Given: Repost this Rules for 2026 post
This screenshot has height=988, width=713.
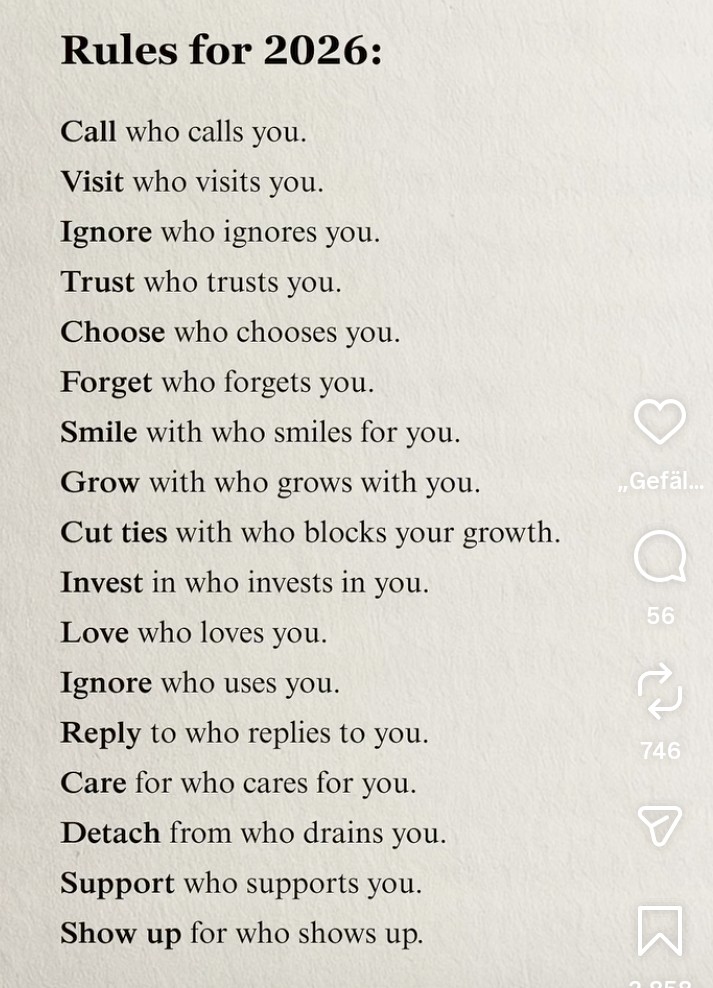Looking at the screenshot, I should coord(660,691).
